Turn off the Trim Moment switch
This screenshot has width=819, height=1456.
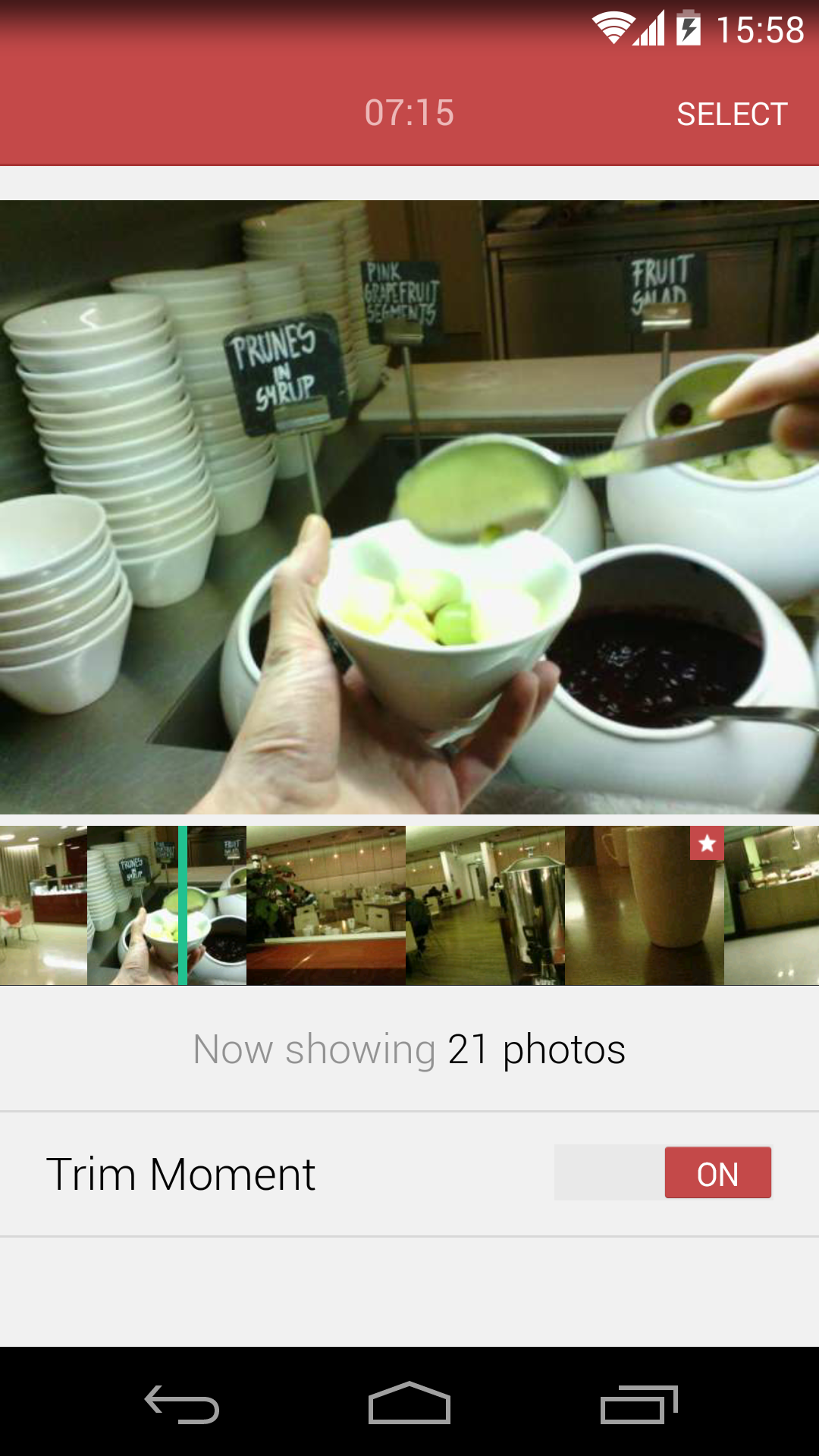tap(663, 1172)
